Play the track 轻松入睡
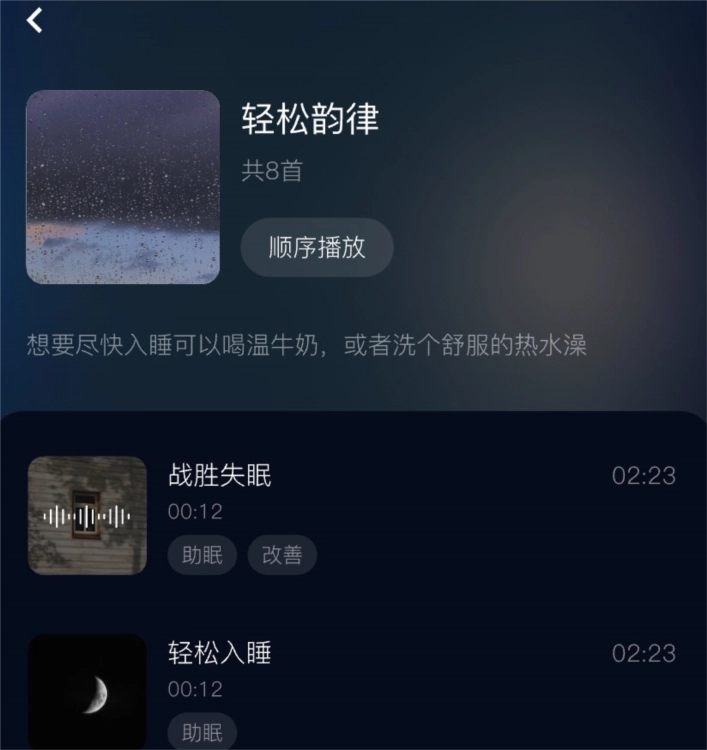The height and width of the screenshot is (750, 707). tap(220, 654)
